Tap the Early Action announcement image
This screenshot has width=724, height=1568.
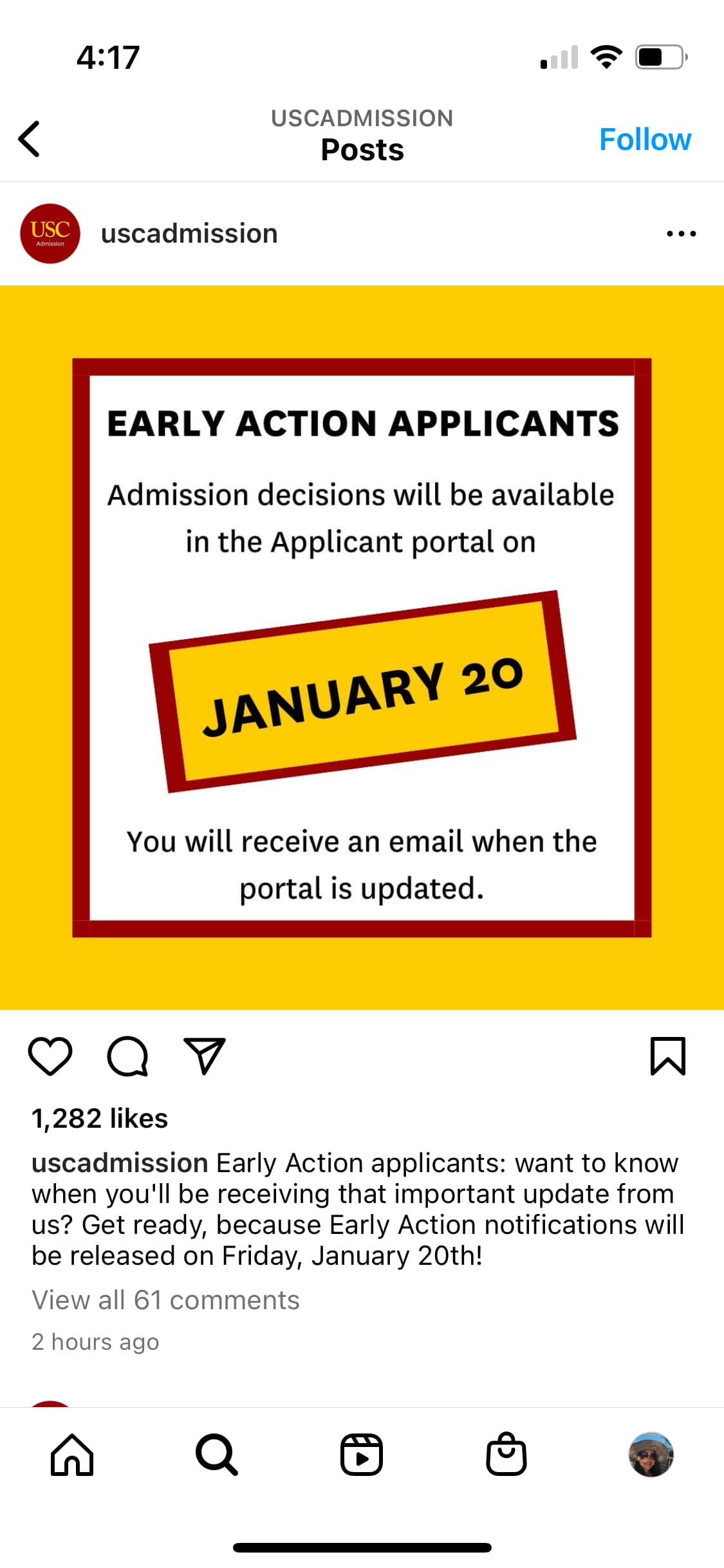point(362,648)
